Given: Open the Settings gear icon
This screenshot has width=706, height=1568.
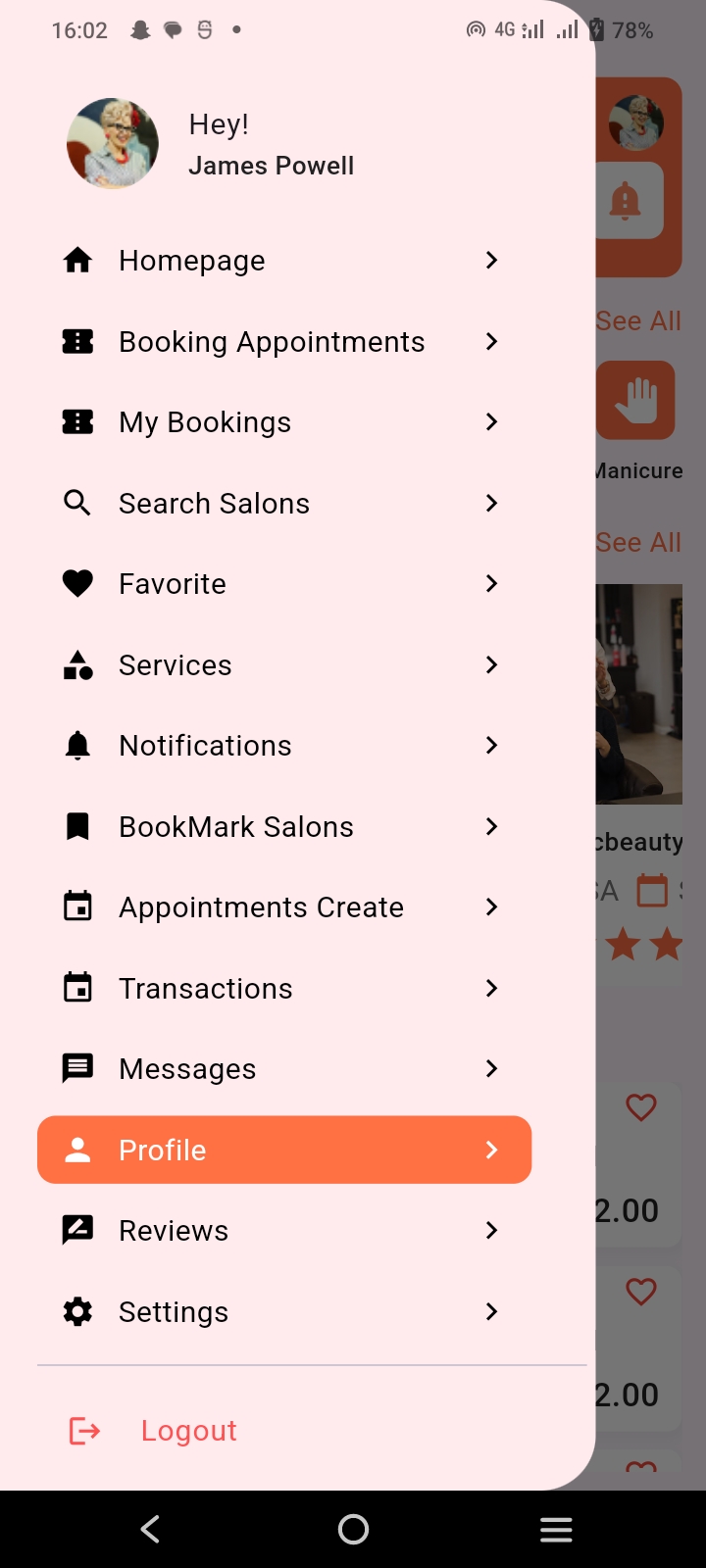Looking at the screenshot, I should pyautogui.click(x=77, y=1311).
